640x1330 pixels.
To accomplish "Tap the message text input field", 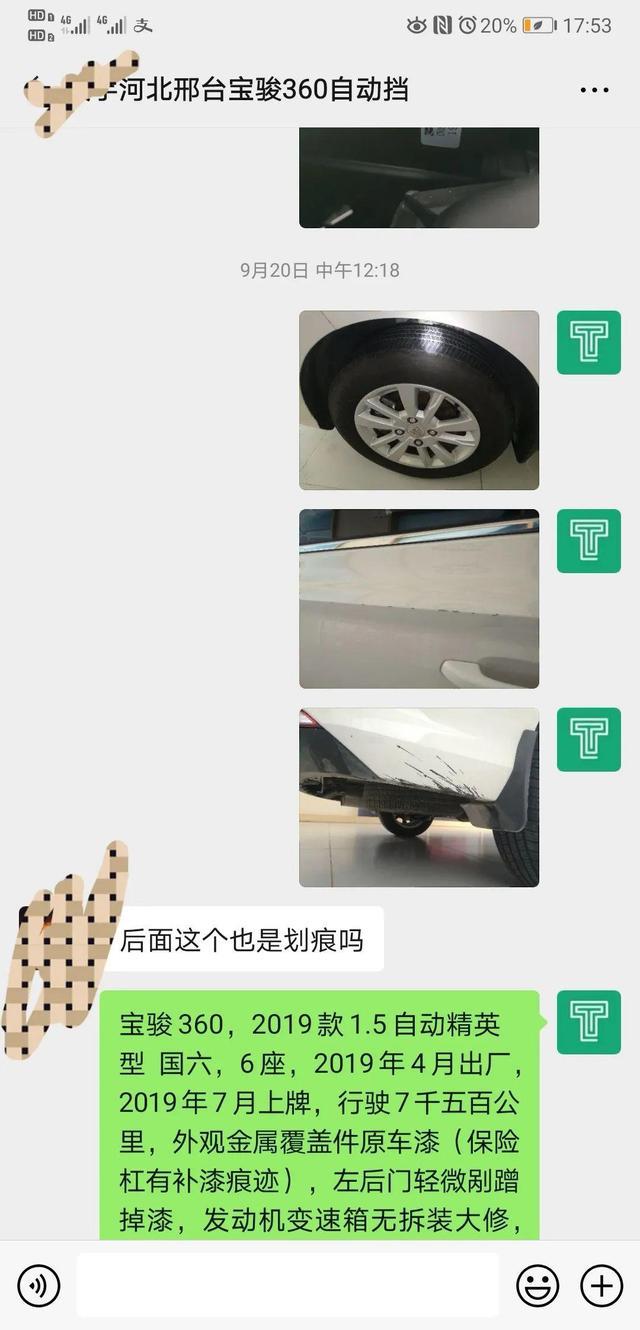I will pyautogui.click(x=288, y=1285).
